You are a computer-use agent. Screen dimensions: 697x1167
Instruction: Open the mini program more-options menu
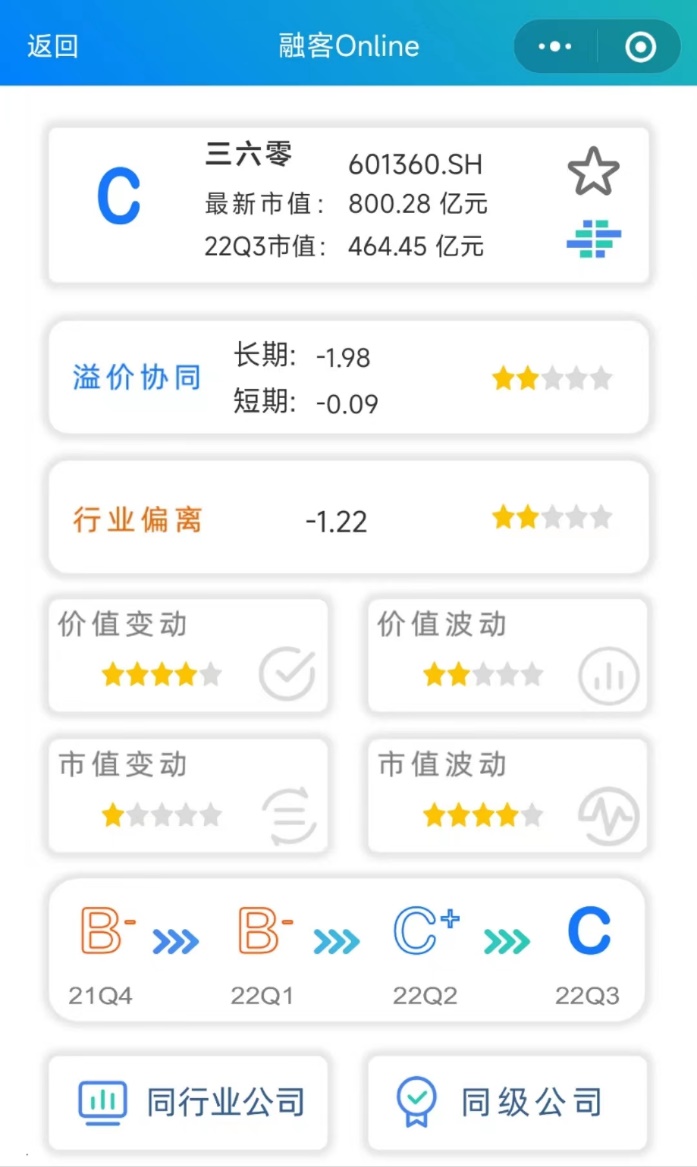(555, 46)
